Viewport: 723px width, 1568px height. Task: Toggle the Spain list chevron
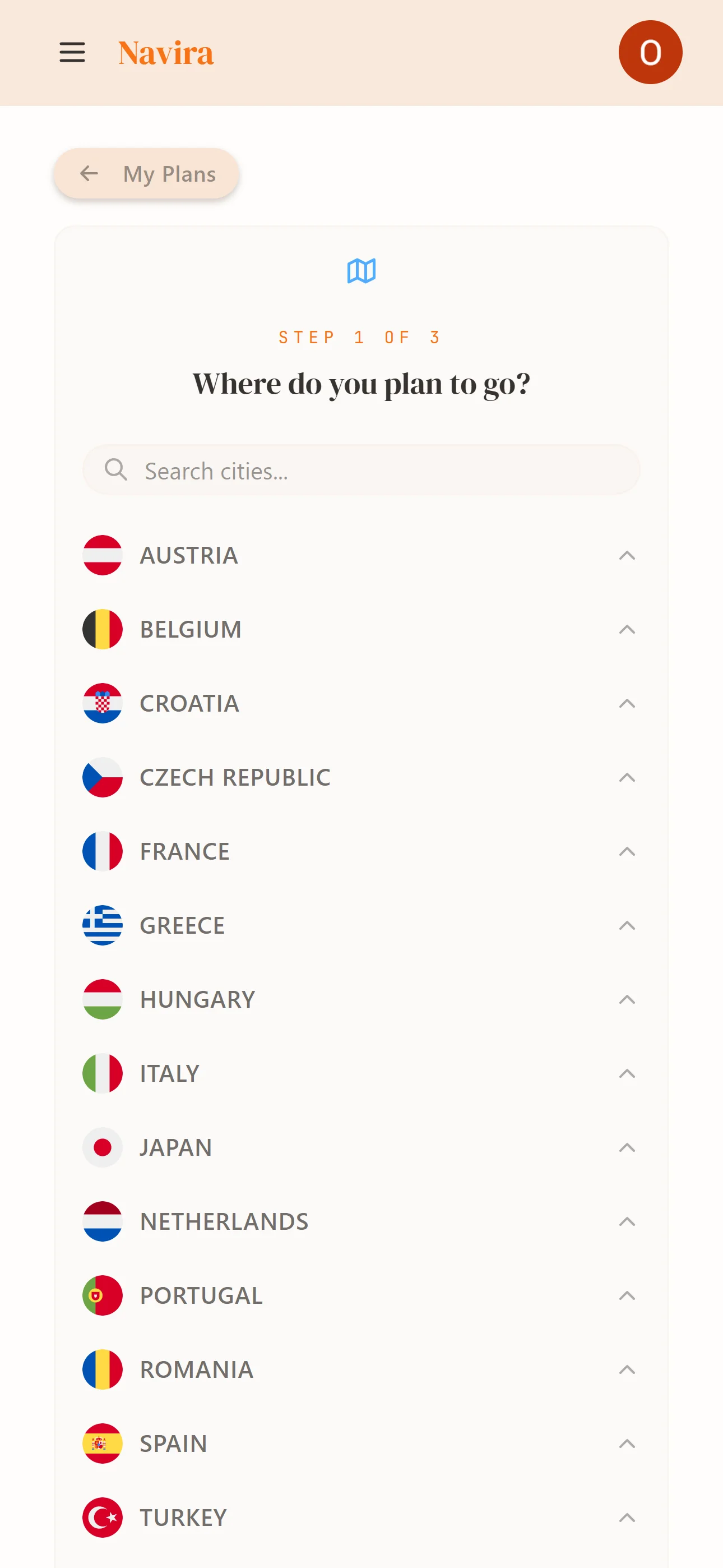[x=628, y=1443]
